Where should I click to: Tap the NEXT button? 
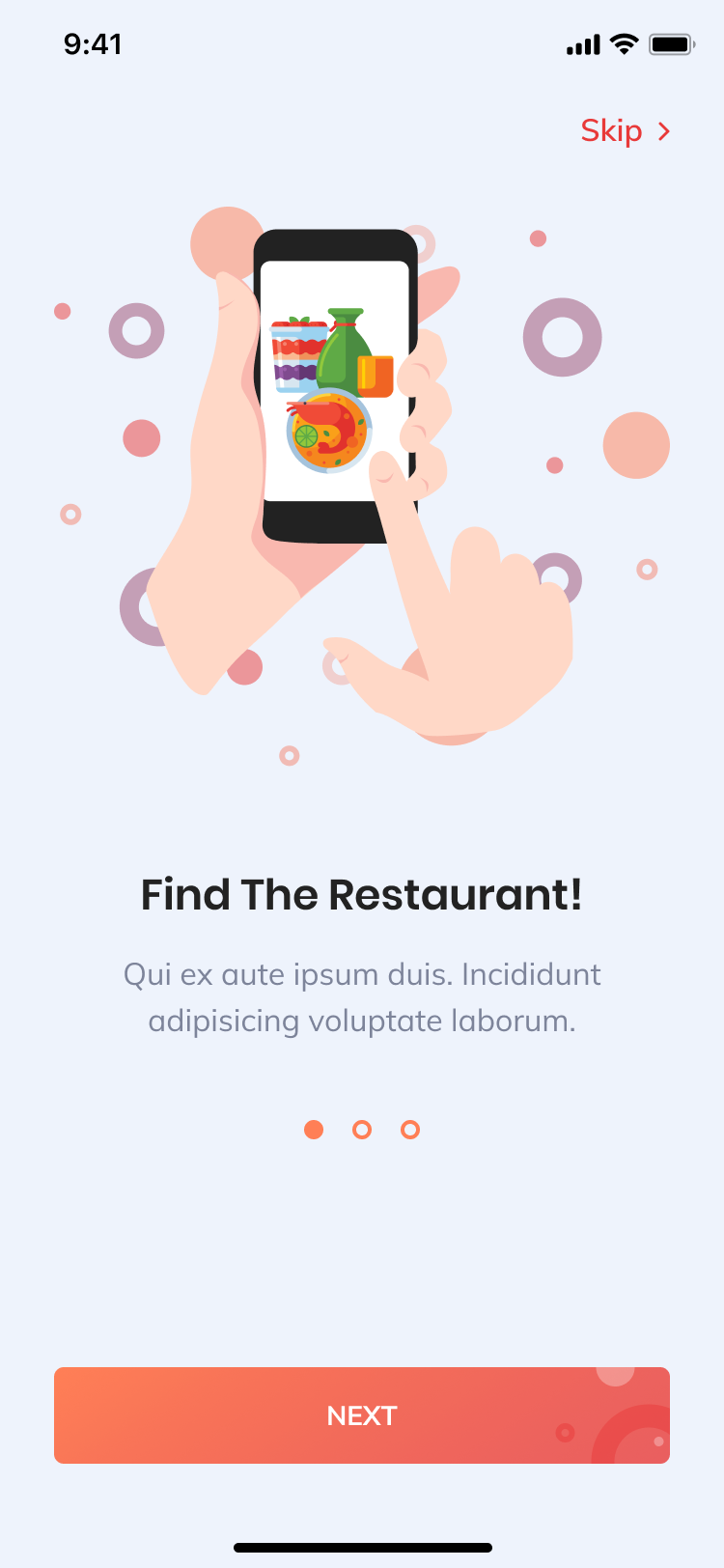coord(362,1414)
